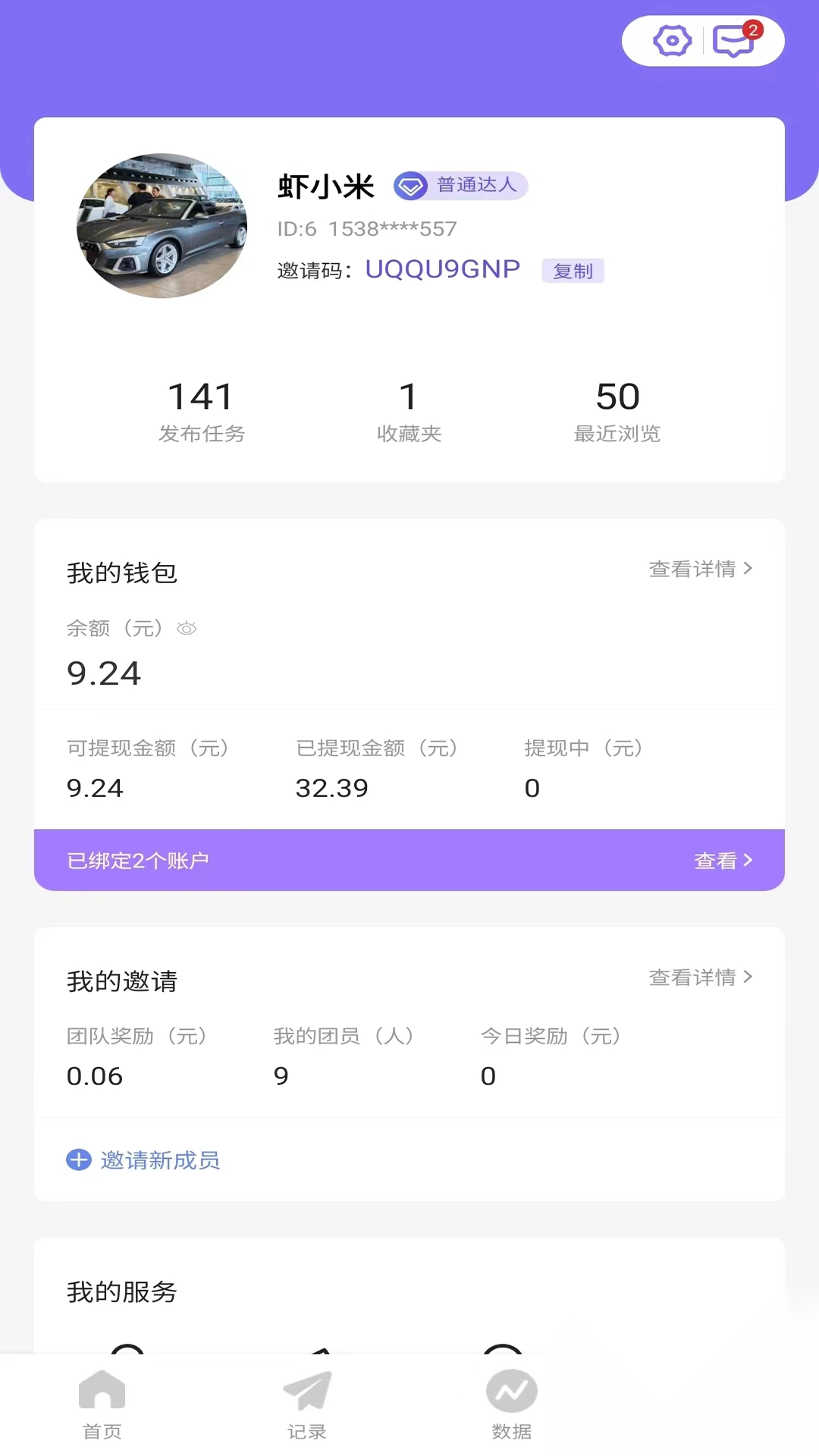Open messages with 2 unread
Image resolution: width=819 pixels, height=1456 pixels.
734,41
